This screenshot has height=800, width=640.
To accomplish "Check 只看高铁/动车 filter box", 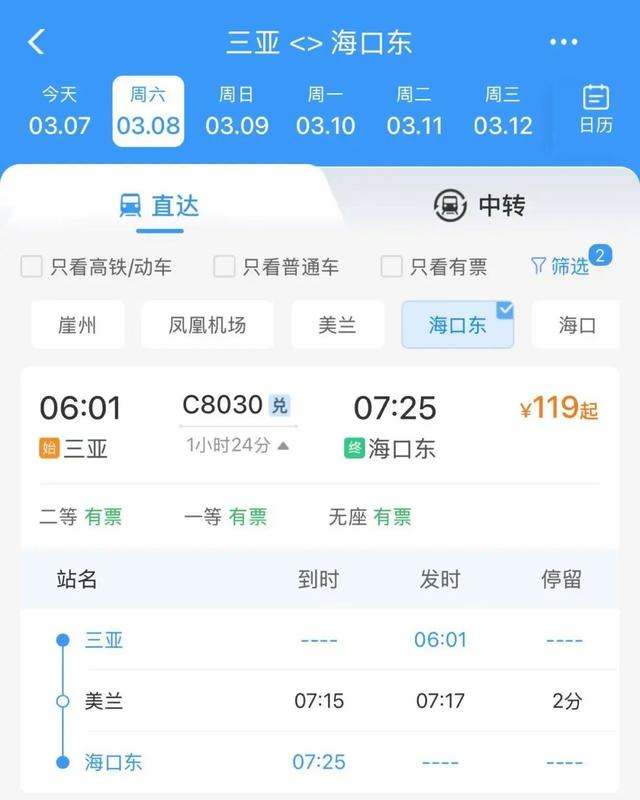I will point(32,267).
